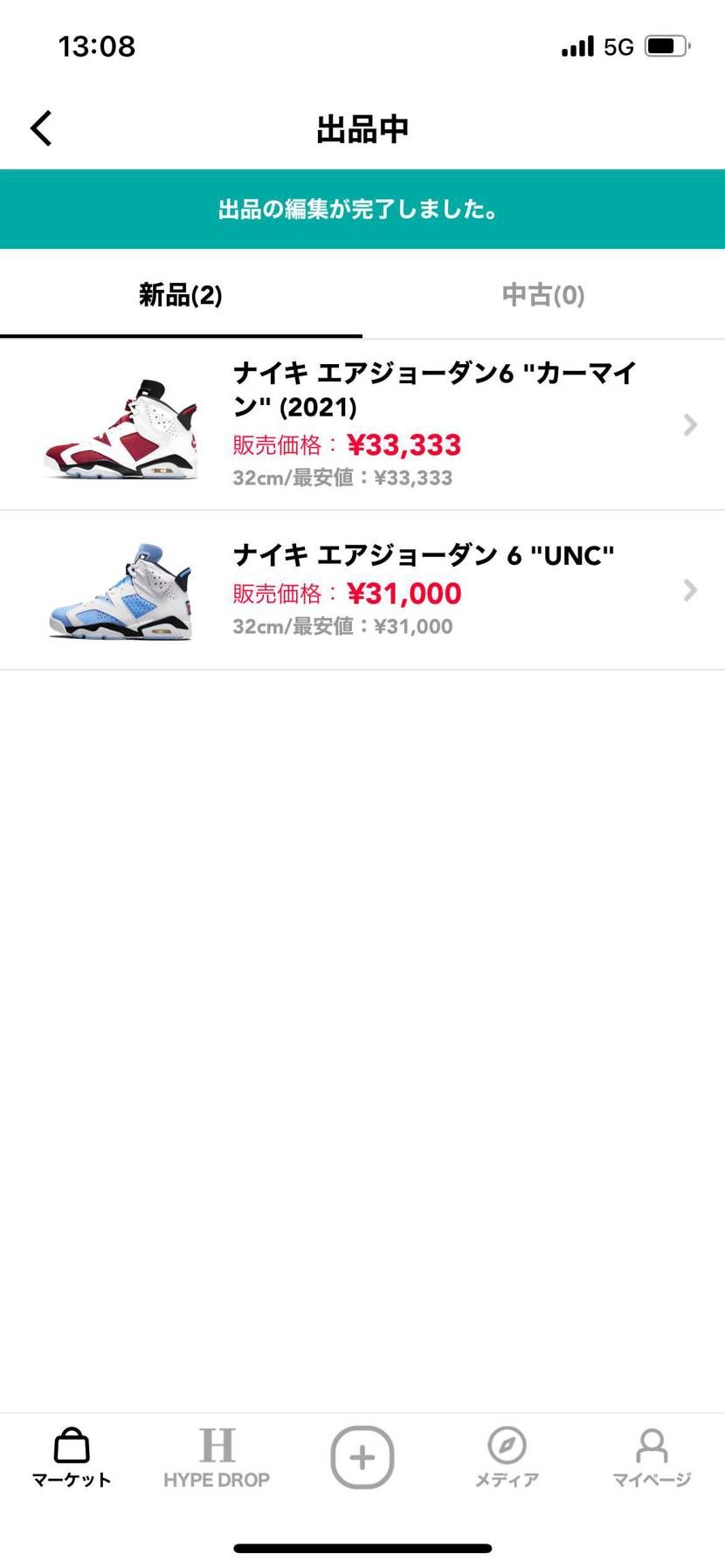Tap the plus icon to create new listing
The width and height of the screenshot is (725, 1568).
tap(362, 1456)
